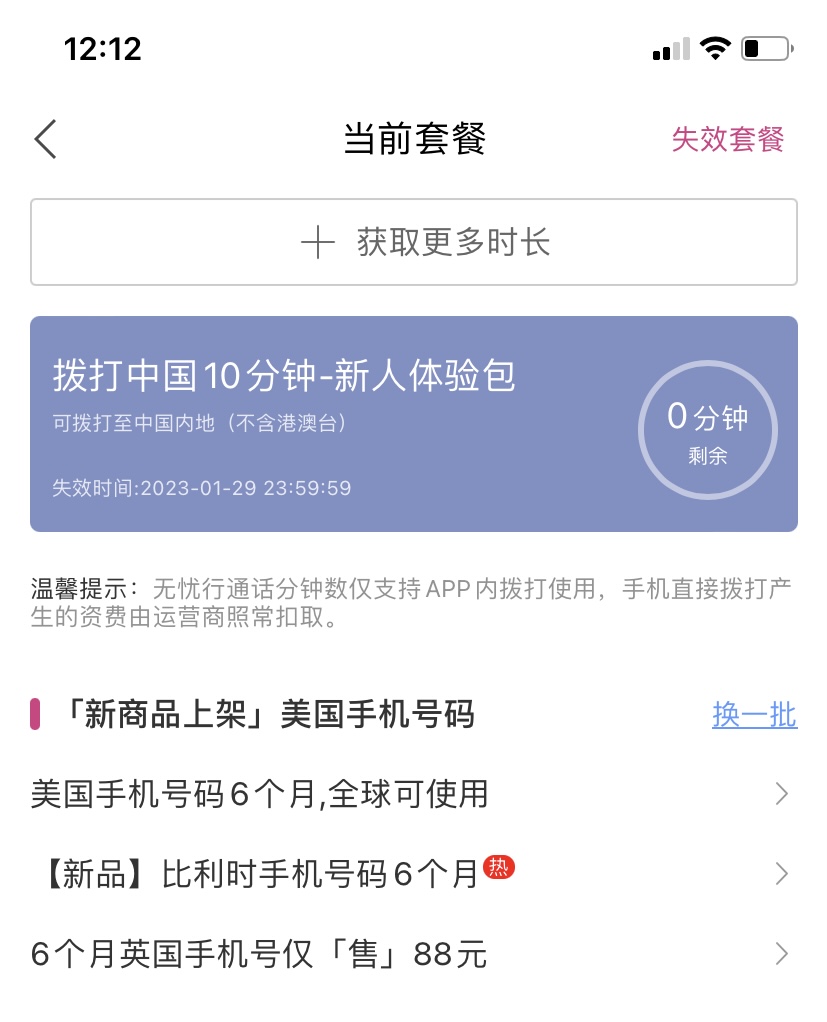
Task: Tap the 热 hot badge on Belgium number
Action: click(x=500, y=868)
